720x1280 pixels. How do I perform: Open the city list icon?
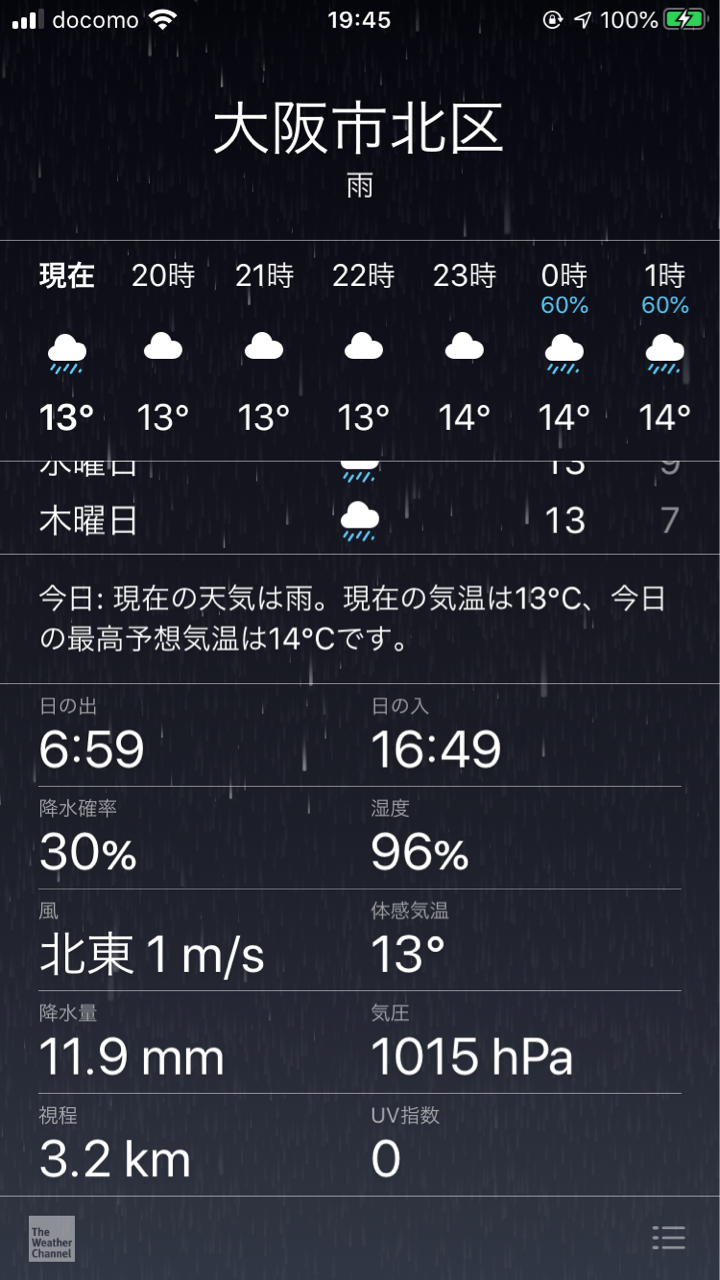point(668,1238)
